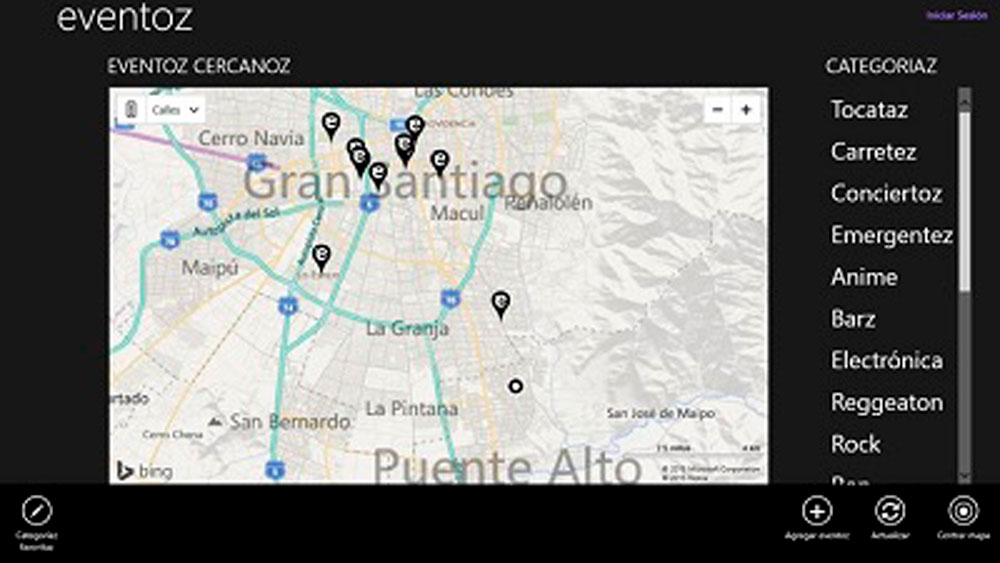Choose the Emergentez category
1000x563 pixels.
pos(890,236)
